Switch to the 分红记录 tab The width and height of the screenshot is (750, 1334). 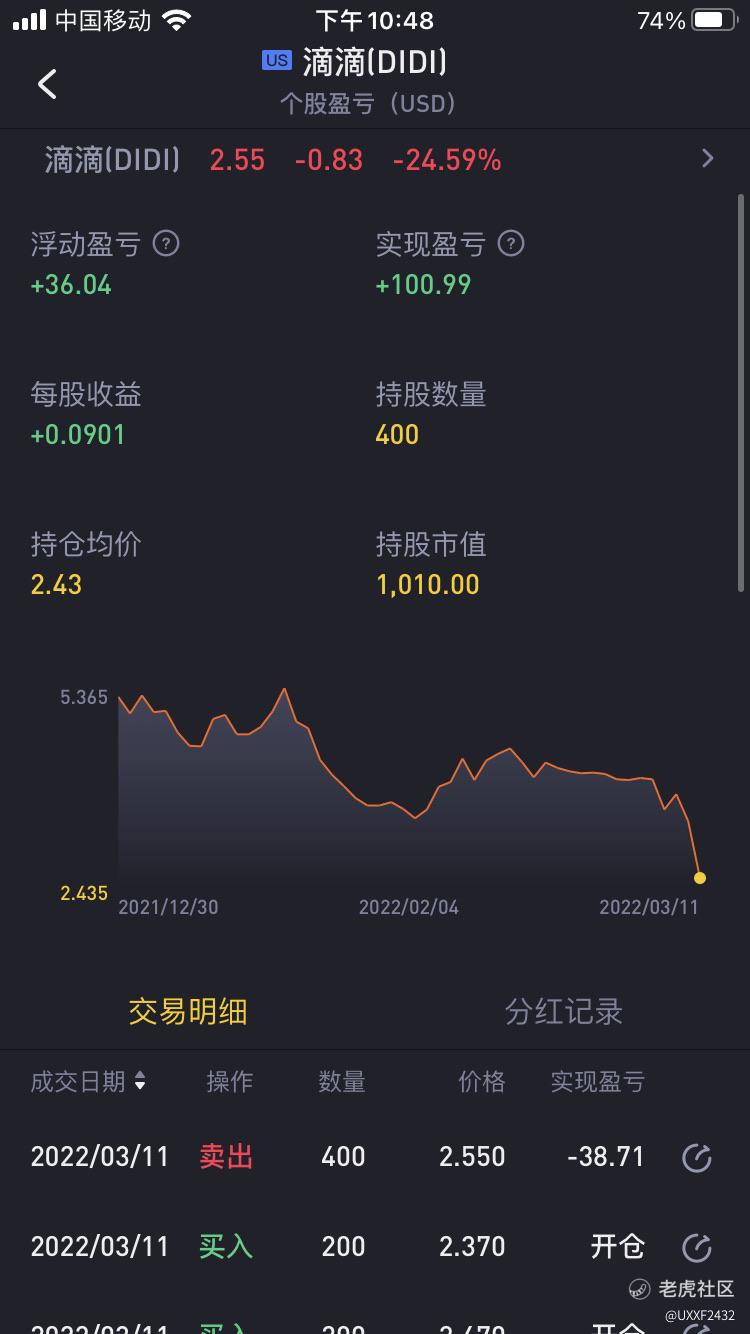pyautogui.click(x=563, y=1011)
